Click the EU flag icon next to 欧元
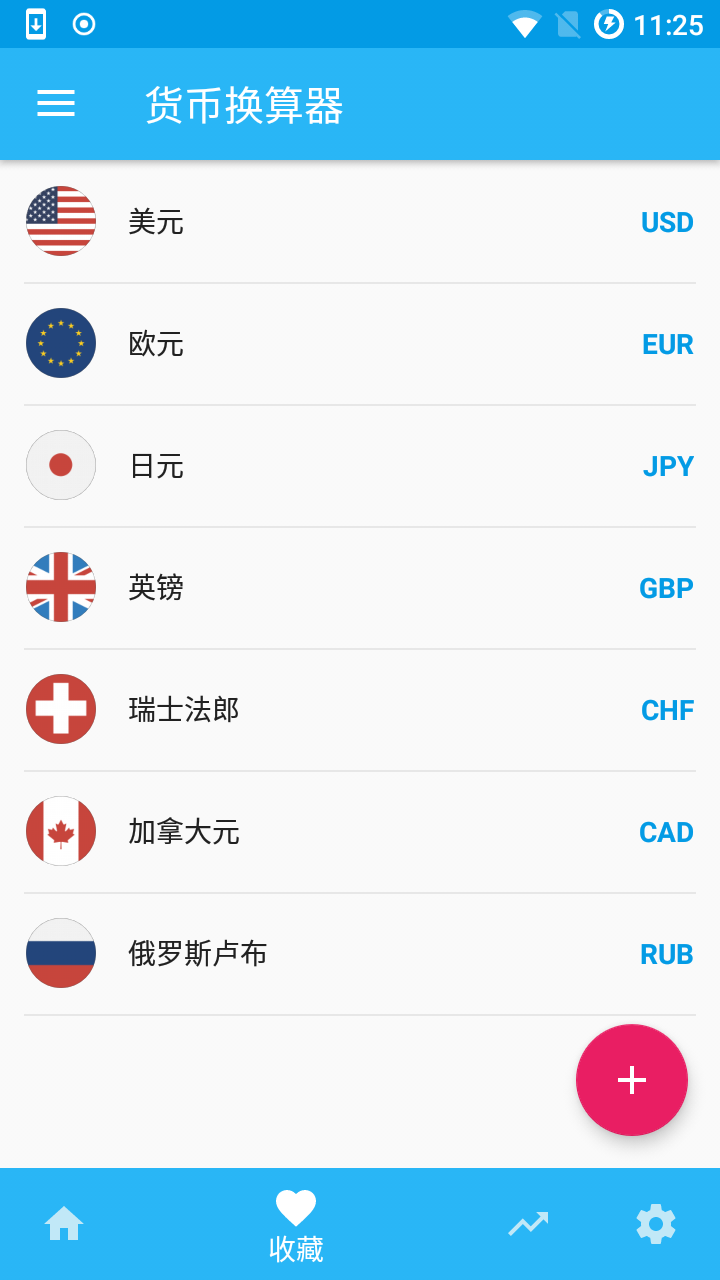 [60, 343]
